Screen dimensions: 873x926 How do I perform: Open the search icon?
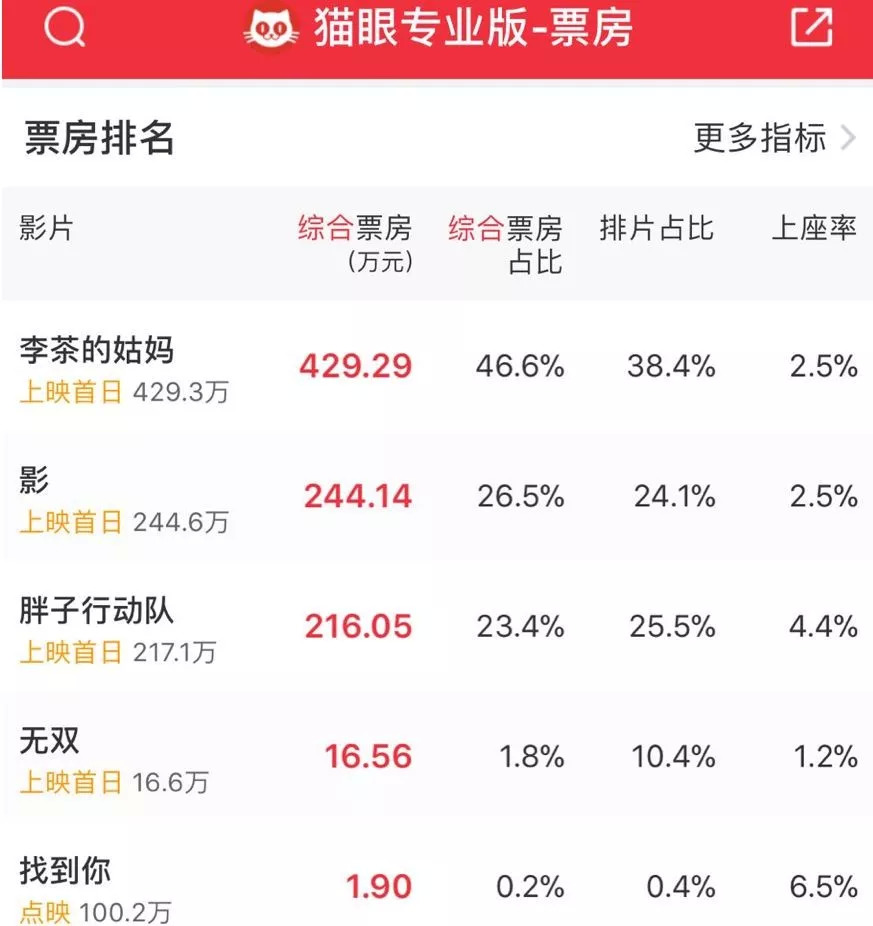[x=65, y=29]
